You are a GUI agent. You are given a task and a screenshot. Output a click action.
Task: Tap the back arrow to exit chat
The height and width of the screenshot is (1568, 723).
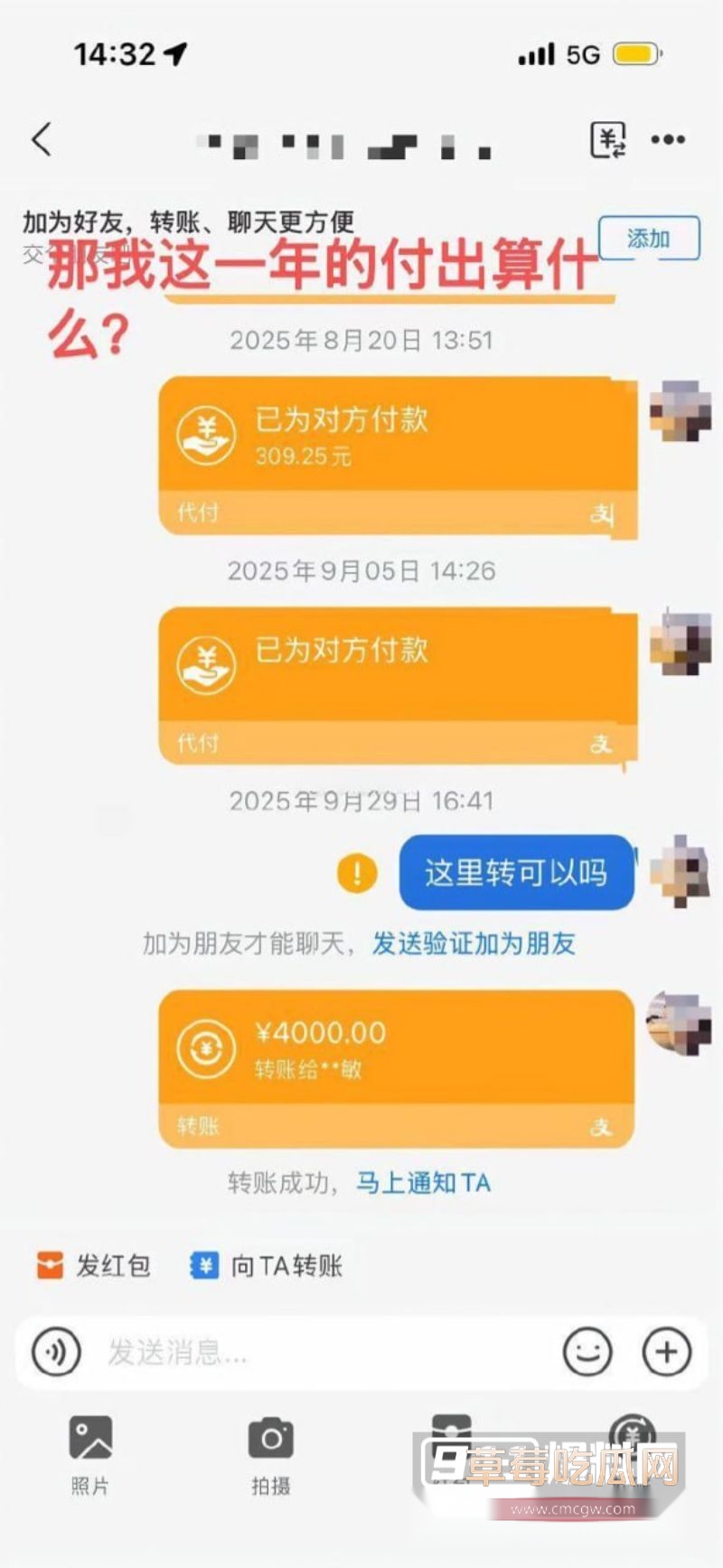pyautogui.click(x=41, y=140)
